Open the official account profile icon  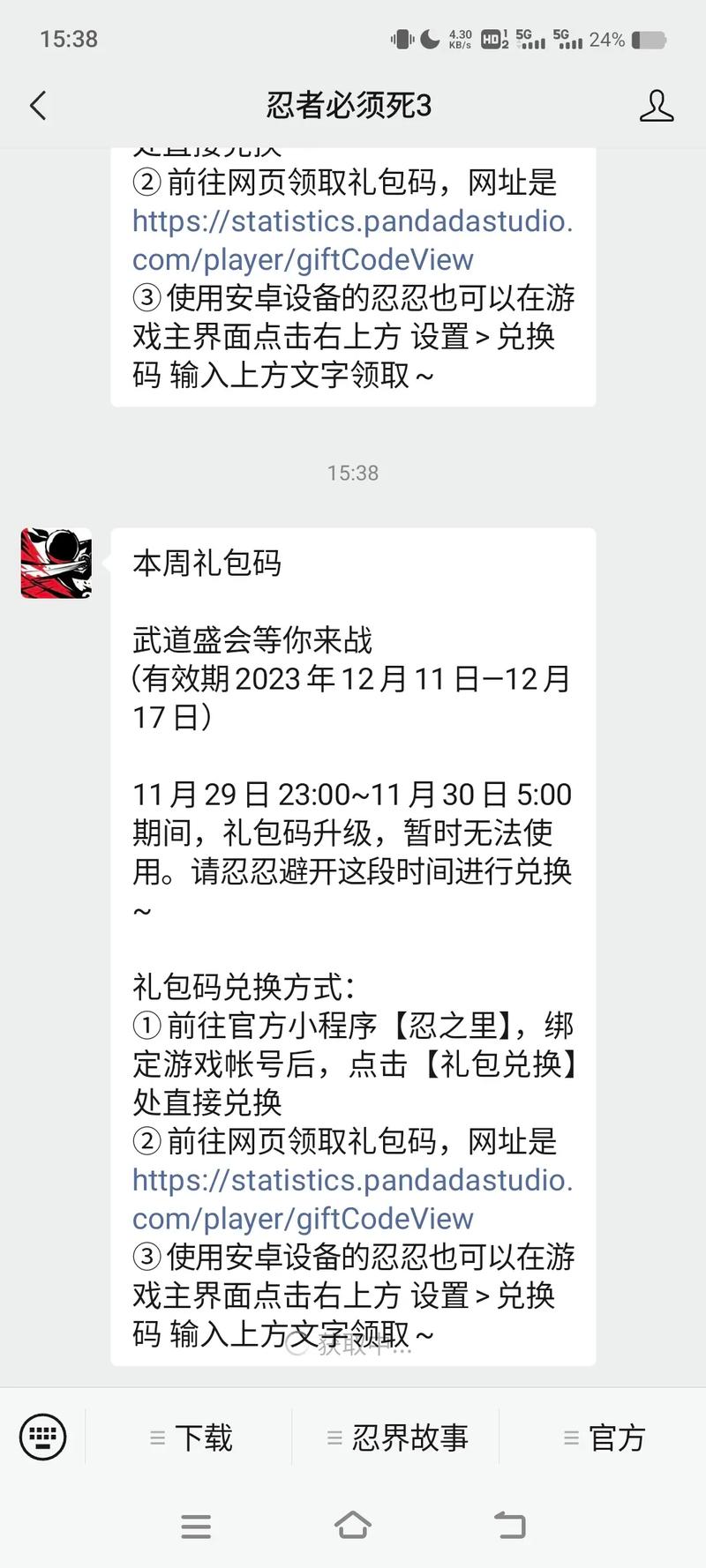coord(657,105)
